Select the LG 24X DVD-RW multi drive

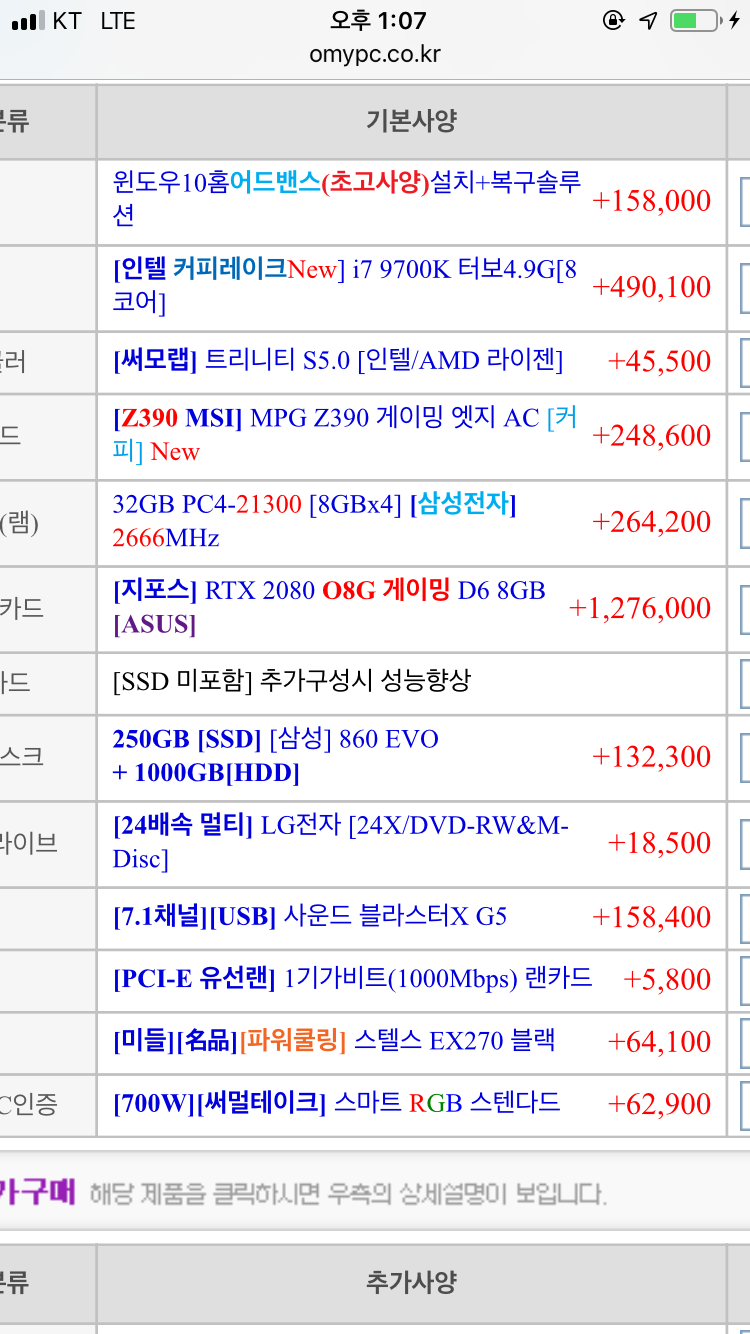pos(341,842)
